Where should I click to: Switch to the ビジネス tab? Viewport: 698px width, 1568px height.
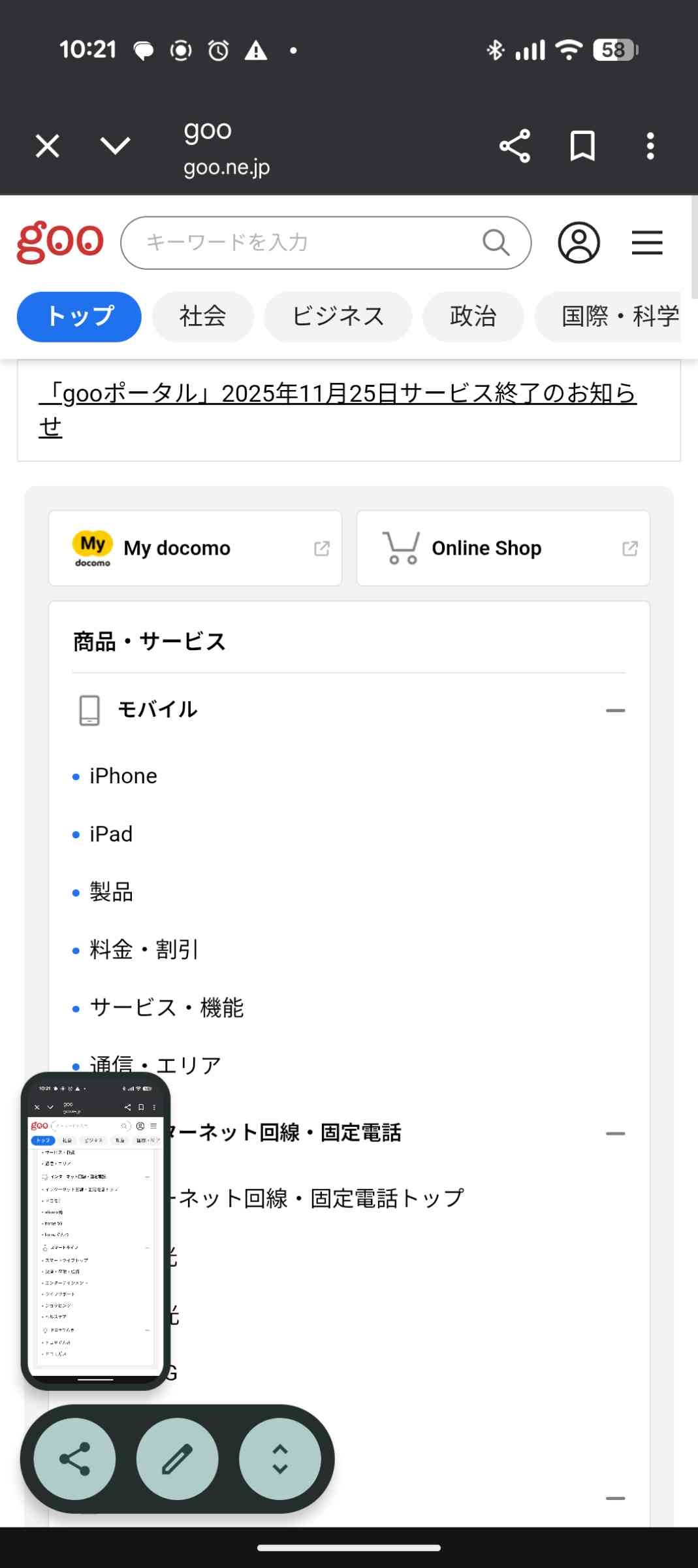(x=338, y=317)
